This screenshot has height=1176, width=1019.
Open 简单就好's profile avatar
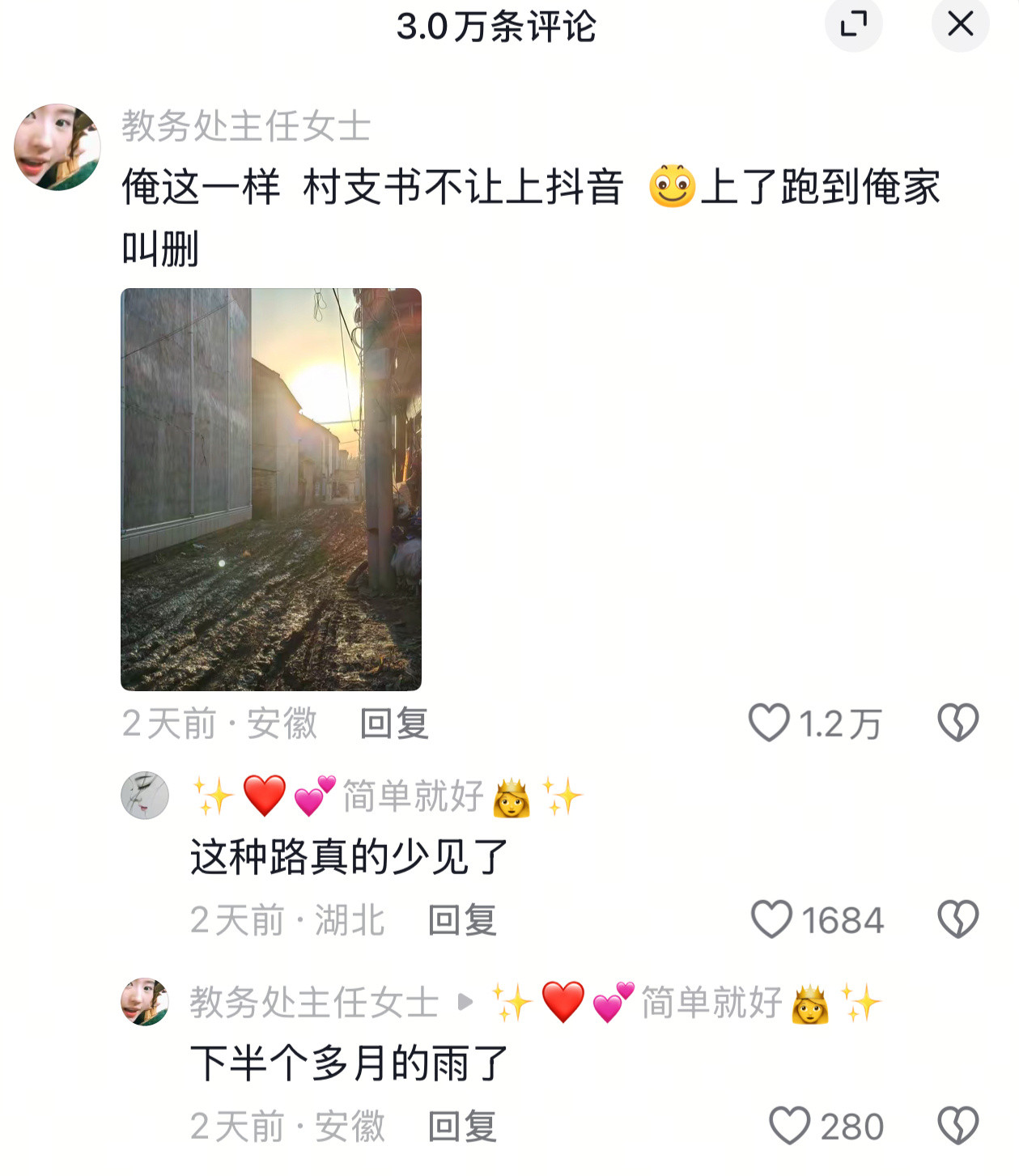pos(145,796)
